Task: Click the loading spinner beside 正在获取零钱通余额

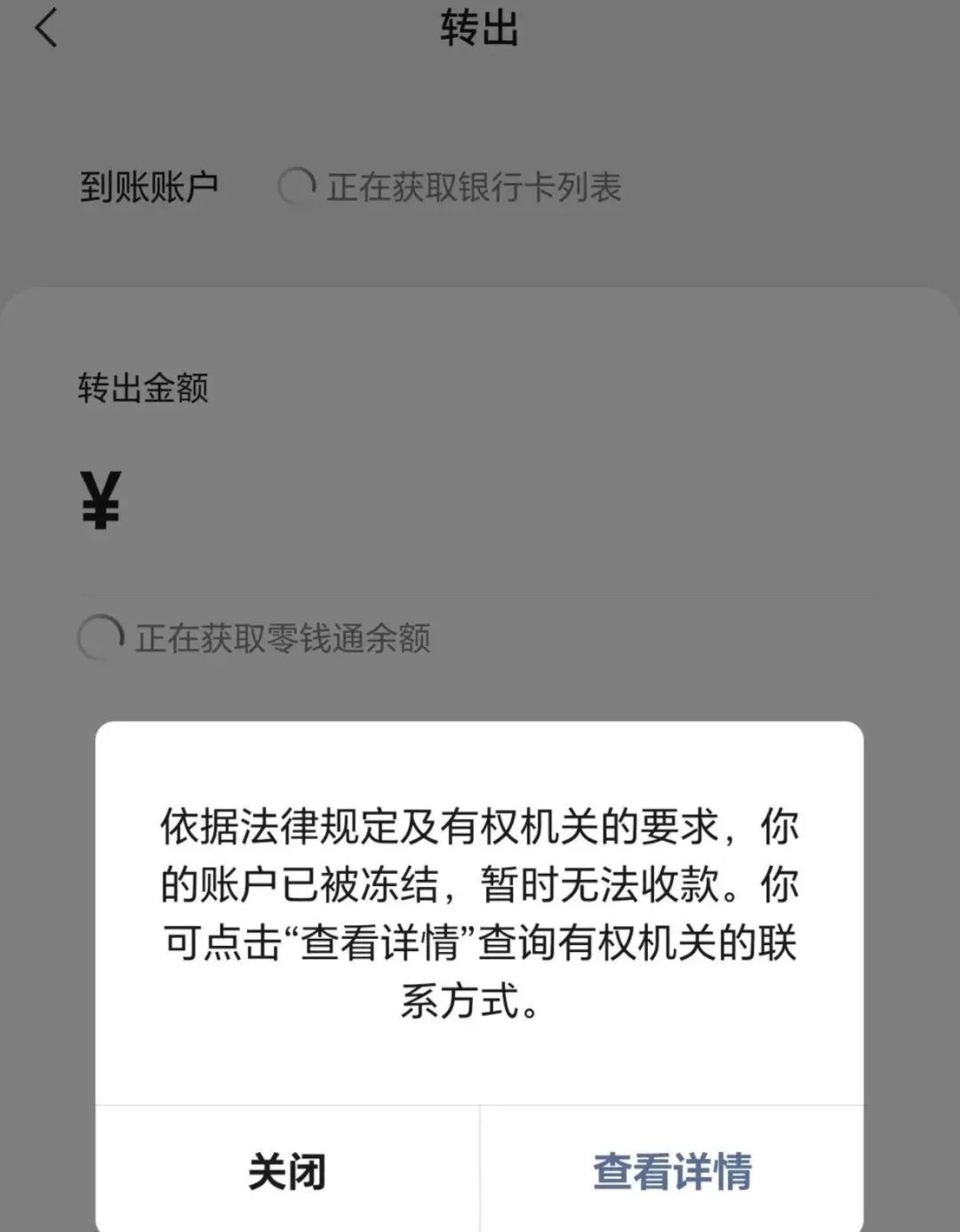Action: 100,636
